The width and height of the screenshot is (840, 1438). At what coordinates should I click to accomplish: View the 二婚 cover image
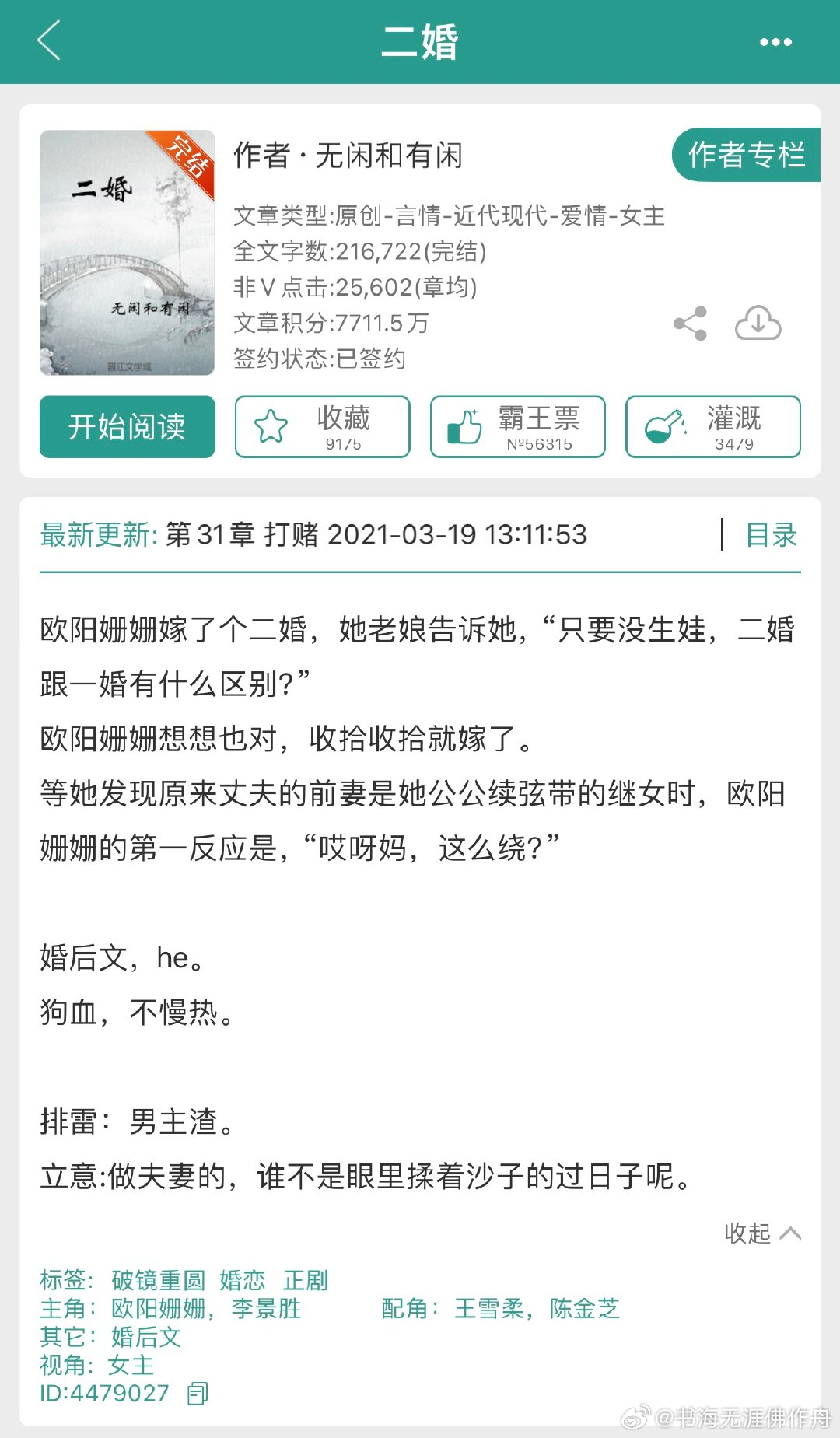128,253
